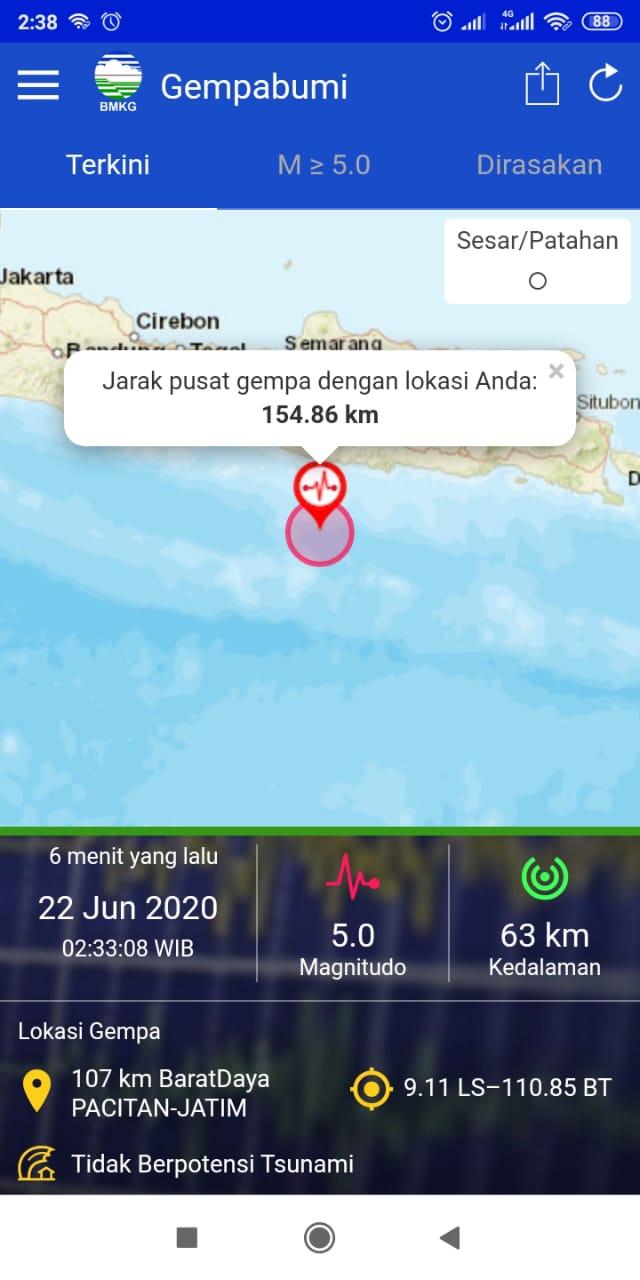This screenshot has height=1280, width=640.
Task: Go to the phone's home screen
Action: [320, 1238]
